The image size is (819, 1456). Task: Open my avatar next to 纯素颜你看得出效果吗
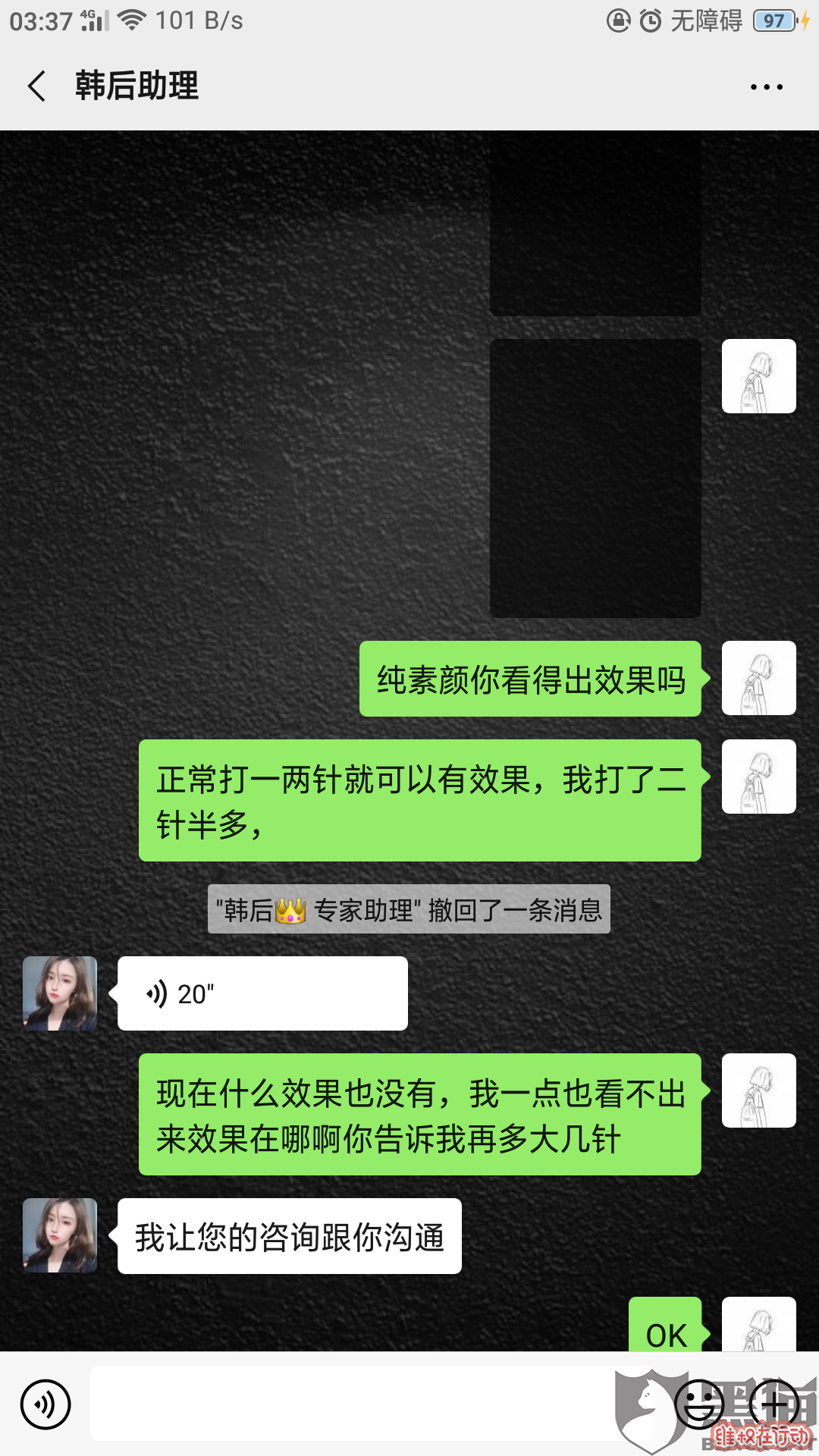[x=758, y=678]
